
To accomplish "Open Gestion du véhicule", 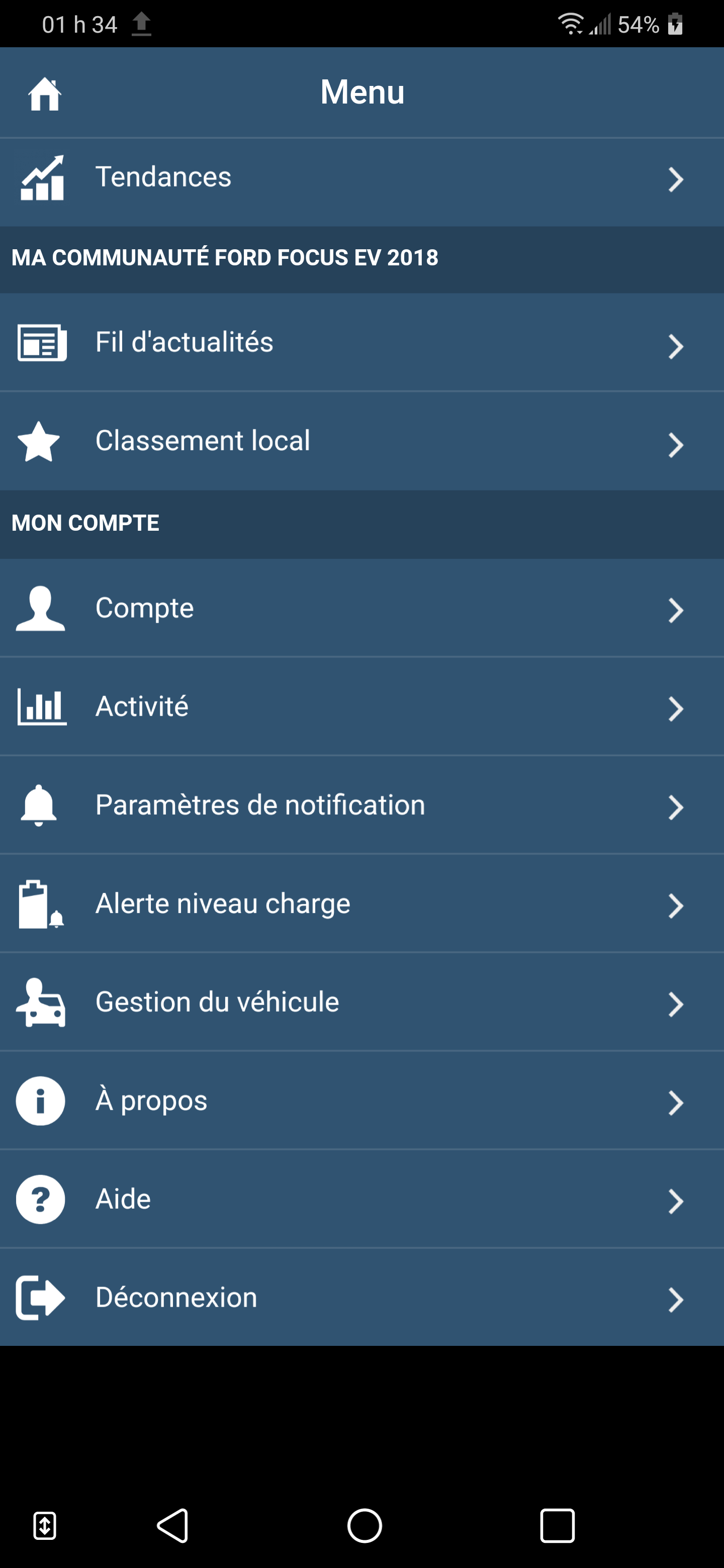I will point(361,1003).
